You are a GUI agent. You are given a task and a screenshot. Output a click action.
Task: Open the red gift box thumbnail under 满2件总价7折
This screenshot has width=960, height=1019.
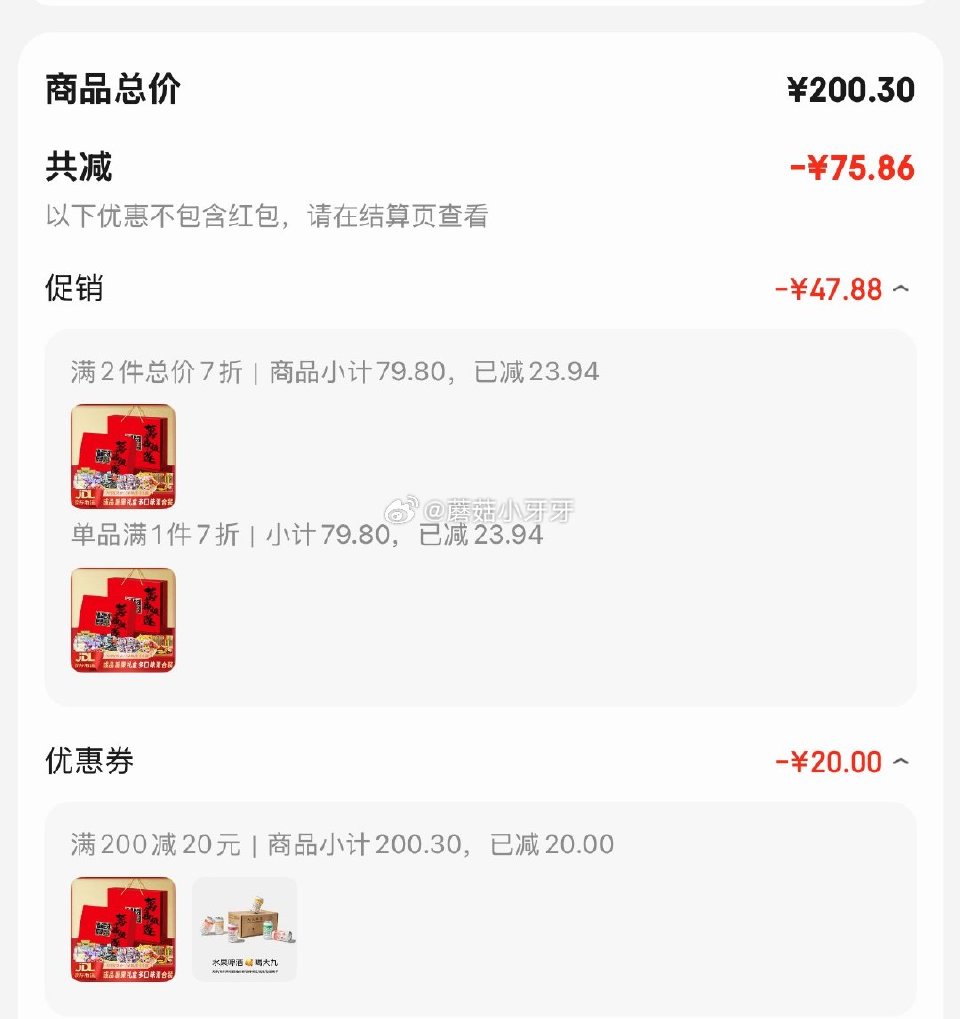122,455
